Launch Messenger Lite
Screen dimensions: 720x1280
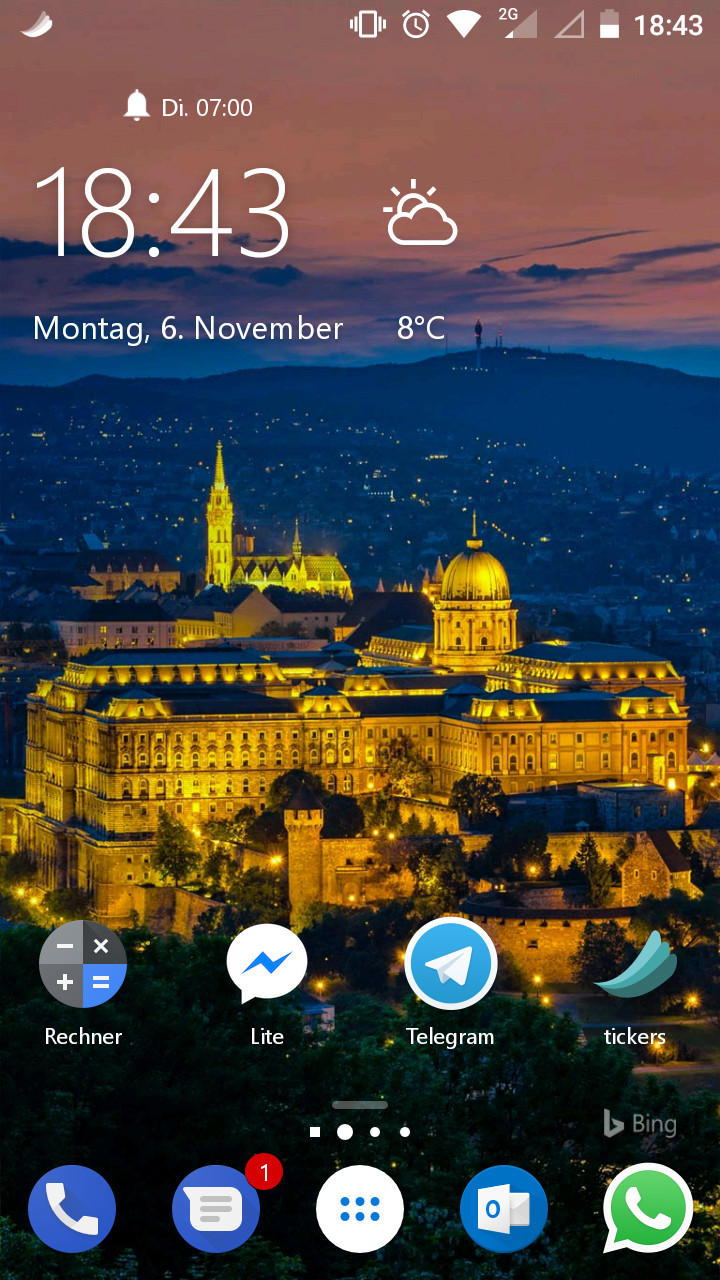[x=267, y=965]
